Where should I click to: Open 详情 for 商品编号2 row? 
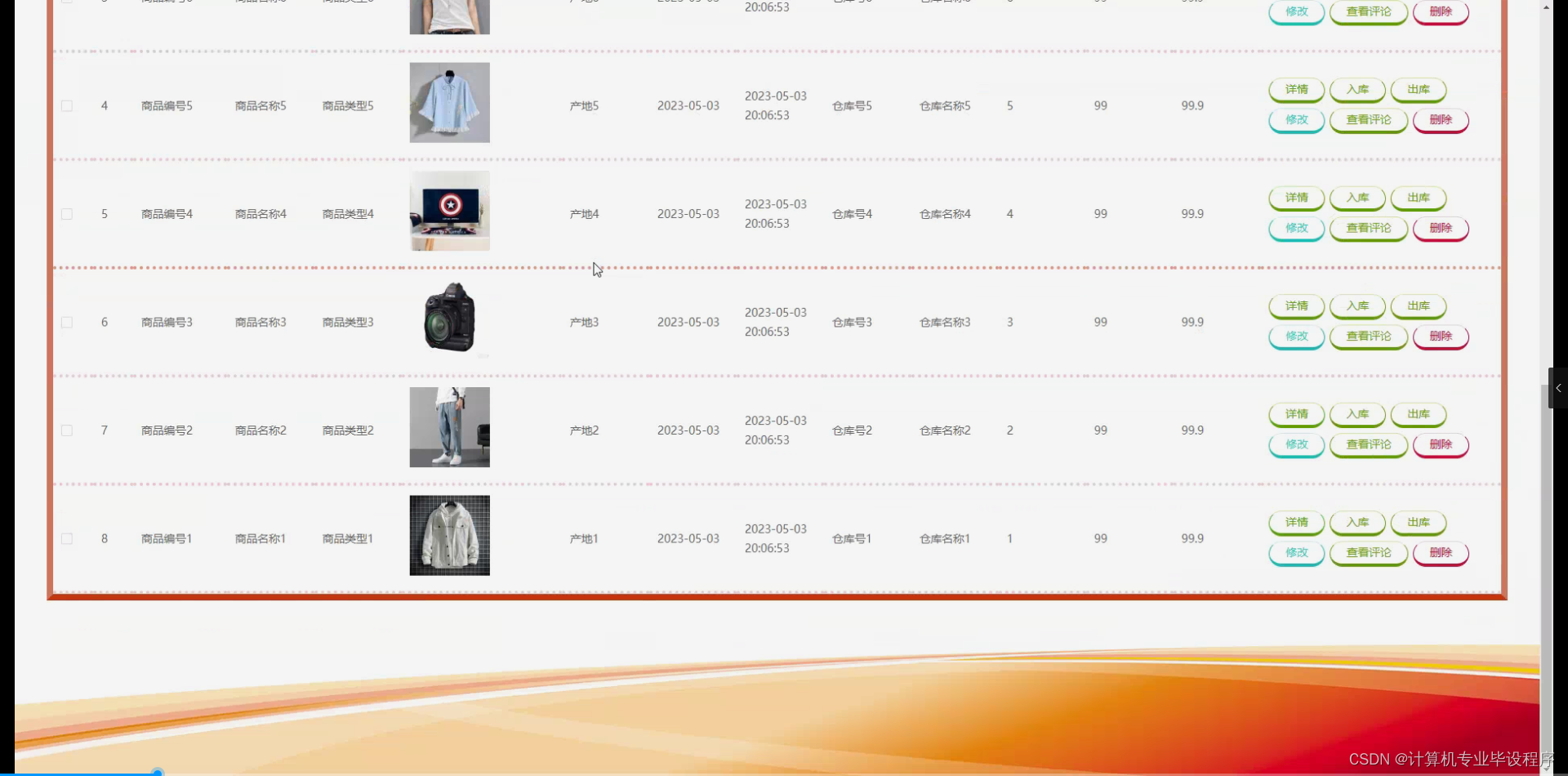[1296, 414]
